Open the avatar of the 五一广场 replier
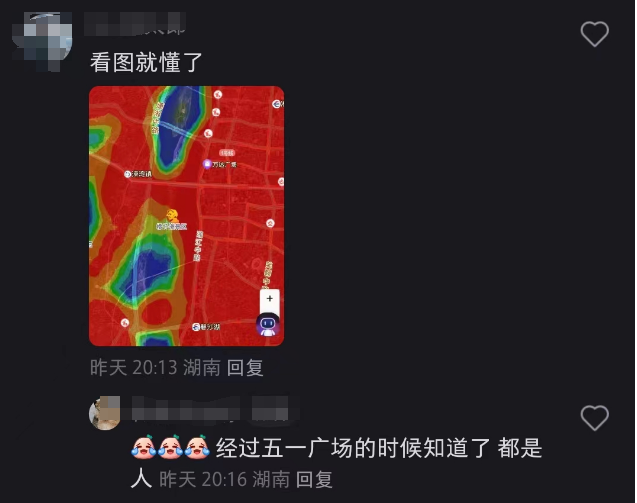This screenshot has height=503, width=637. coord(104,413)
